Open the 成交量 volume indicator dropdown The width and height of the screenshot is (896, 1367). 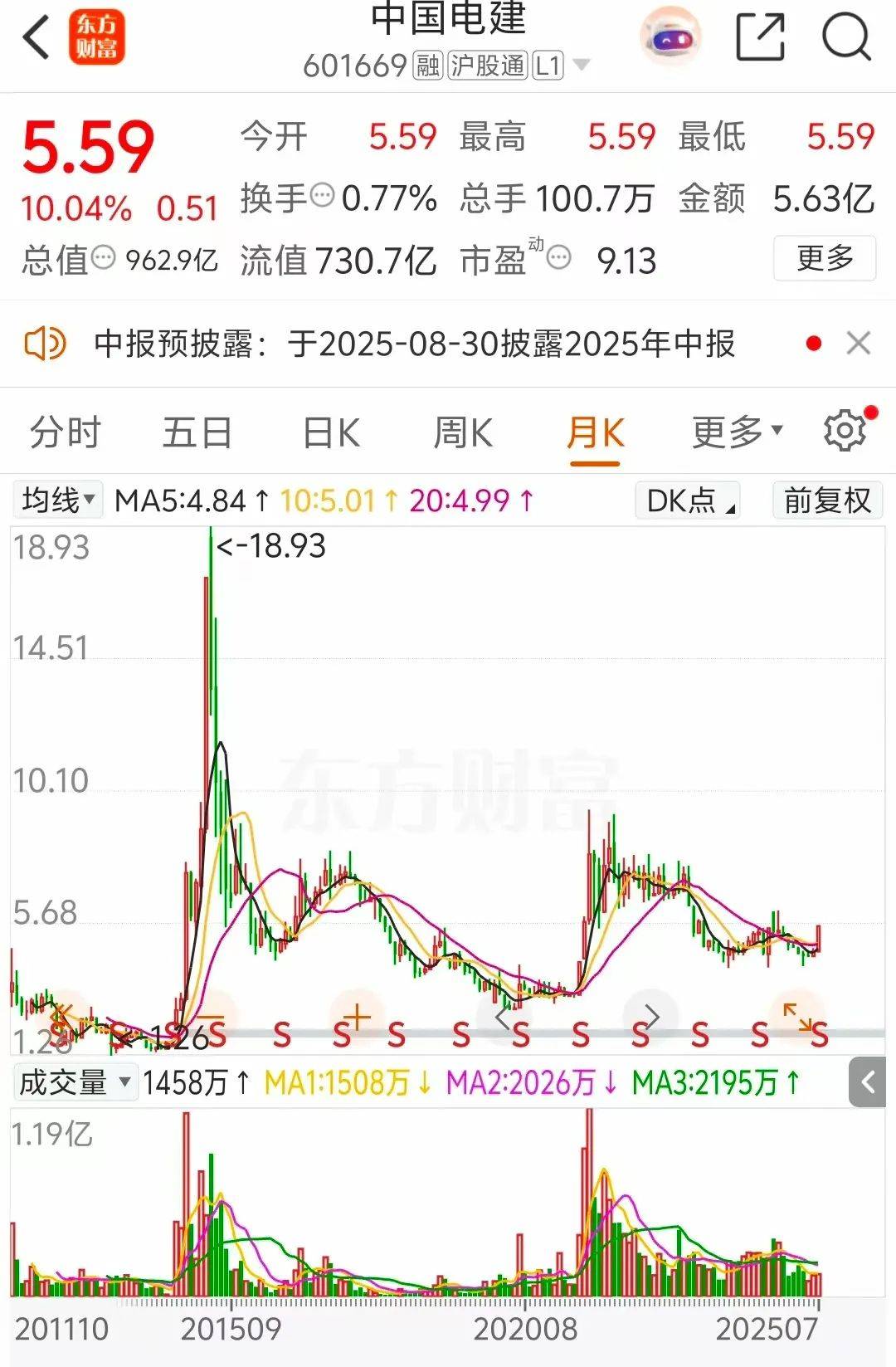(75, 1081)
